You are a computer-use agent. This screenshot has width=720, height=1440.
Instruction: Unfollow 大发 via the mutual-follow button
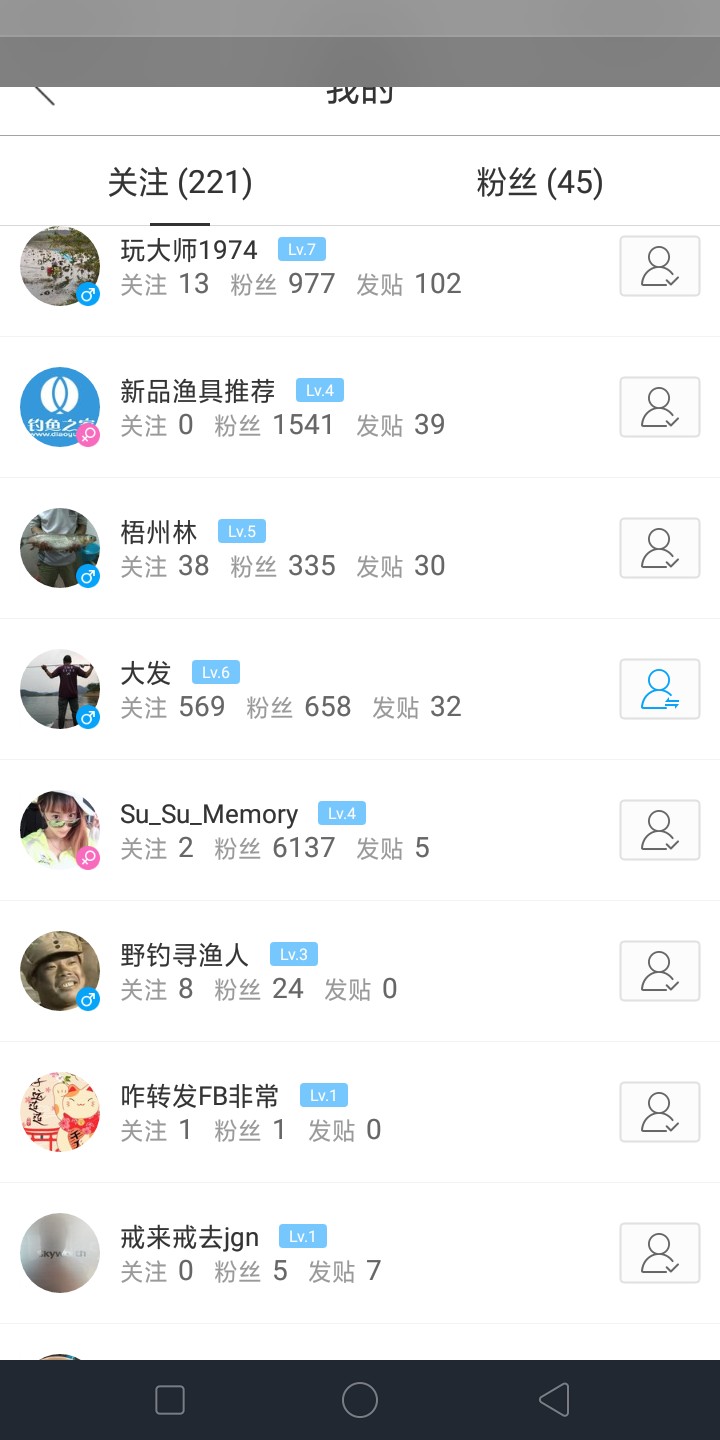(659, 688)
